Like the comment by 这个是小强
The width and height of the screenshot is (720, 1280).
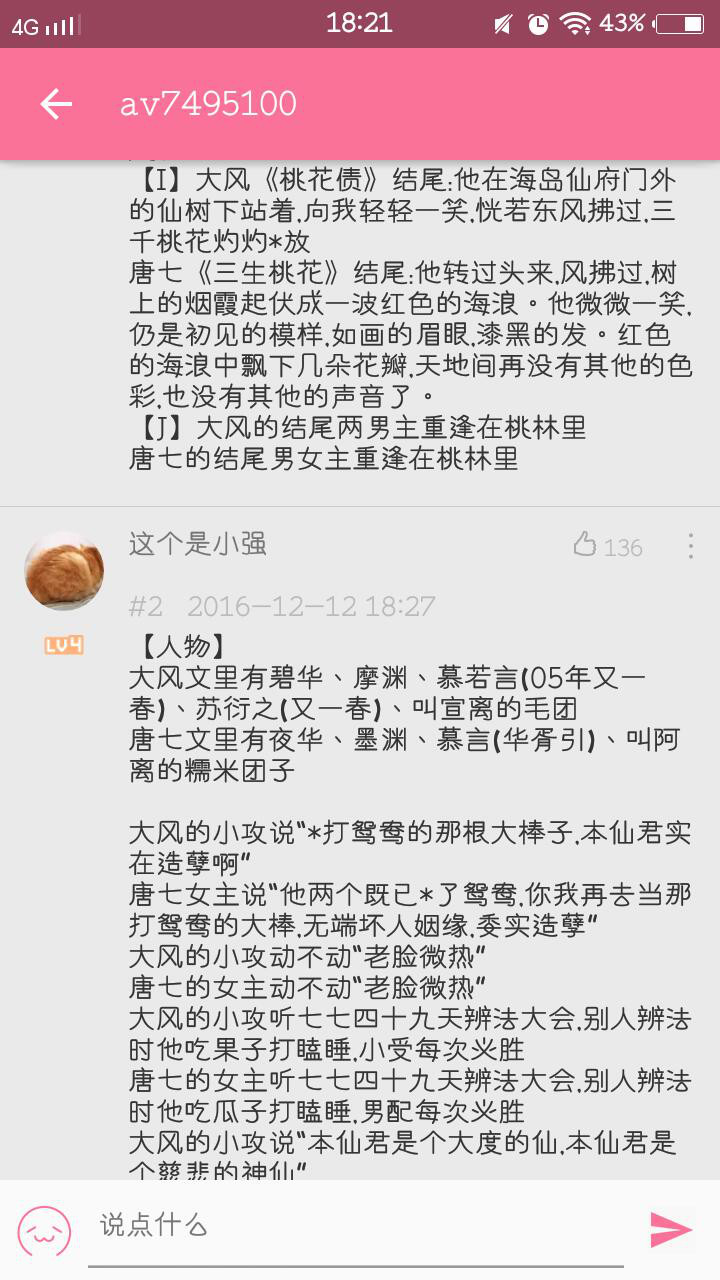585,545
